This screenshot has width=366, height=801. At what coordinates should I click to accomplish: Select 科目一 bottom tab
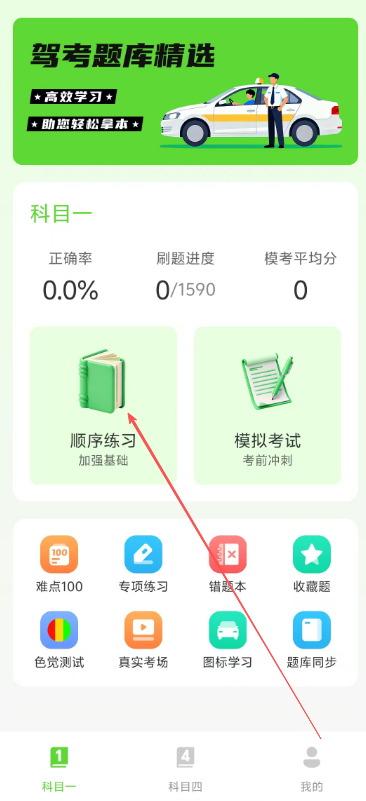pyautogui.click(x=59, y=768)
